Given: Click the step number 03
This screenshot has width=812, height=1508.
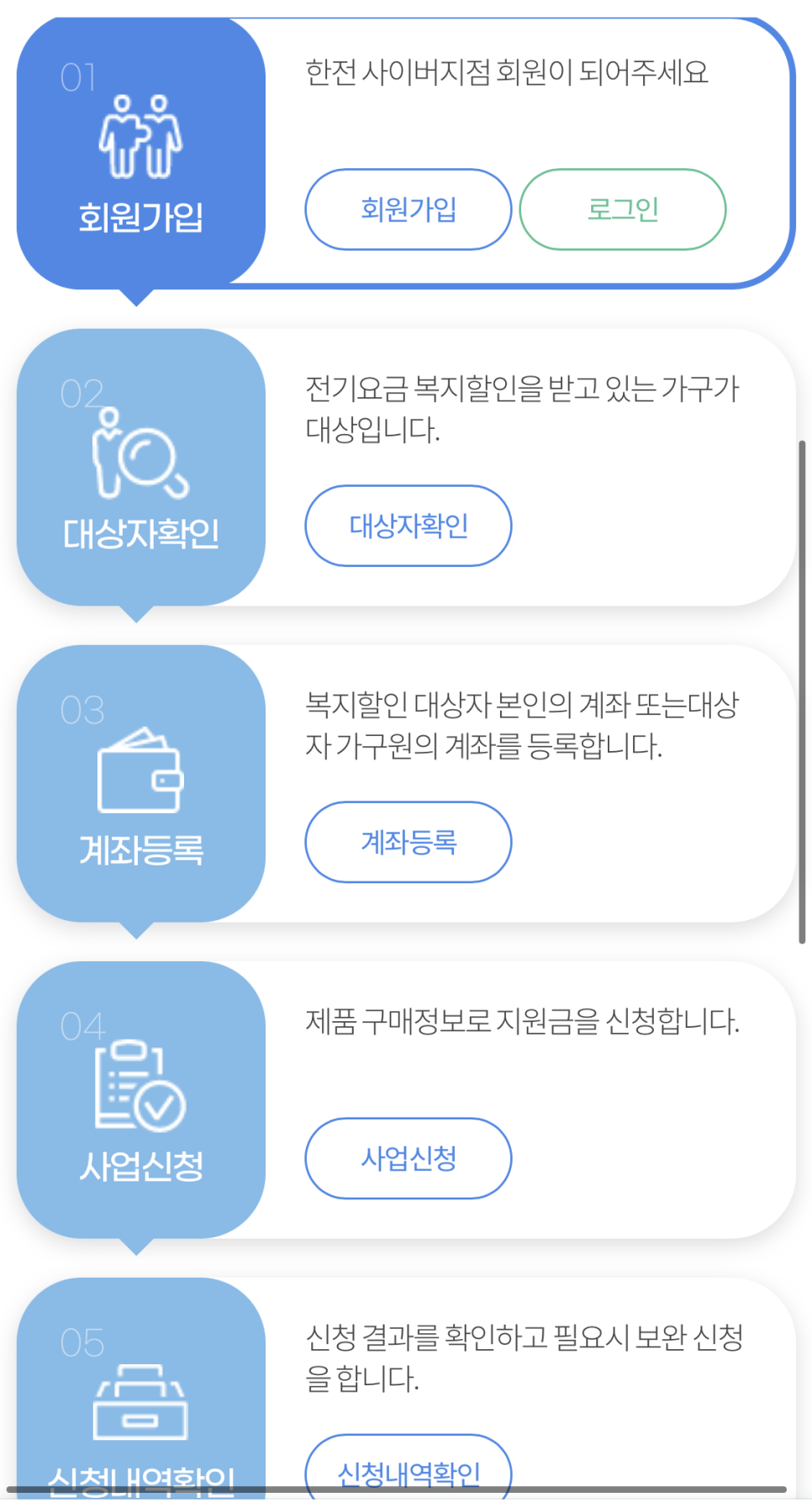Looking at the screenshot, I should click(x=82, y=711).
